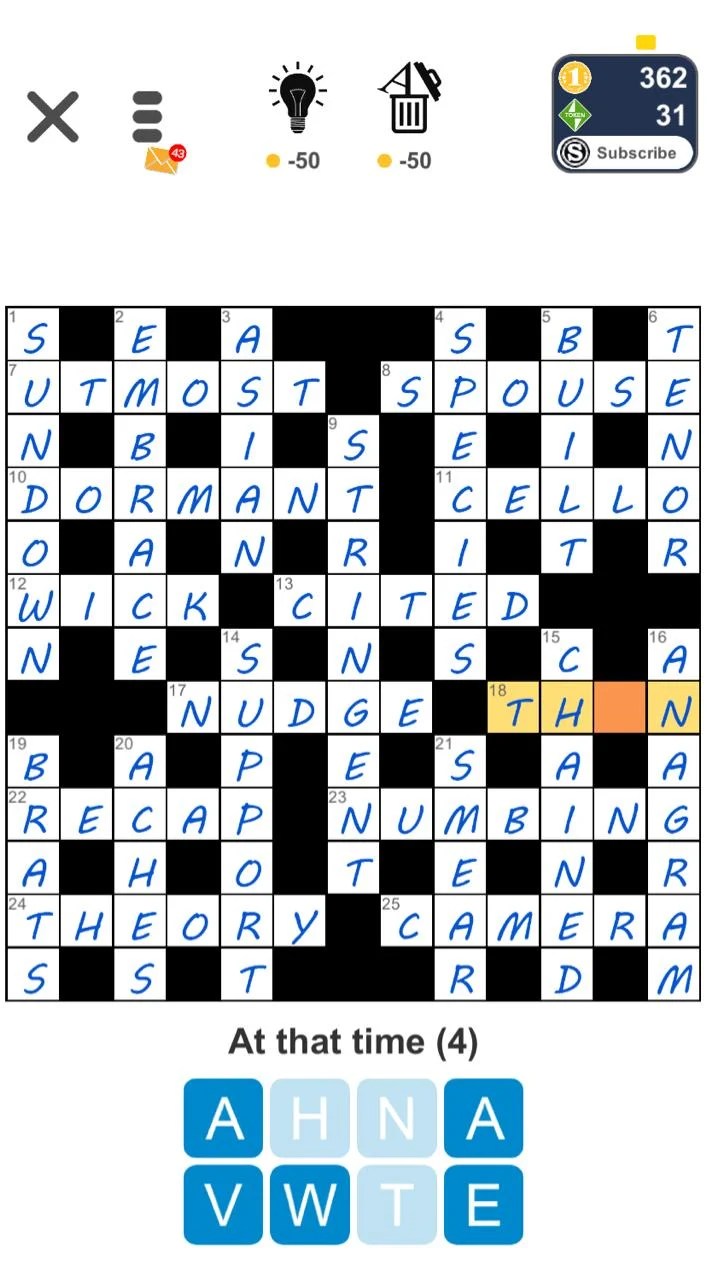This screenshot has height=1280, width=707.
Task: Use the trash bin to remove letters
Action: point(408,100)
